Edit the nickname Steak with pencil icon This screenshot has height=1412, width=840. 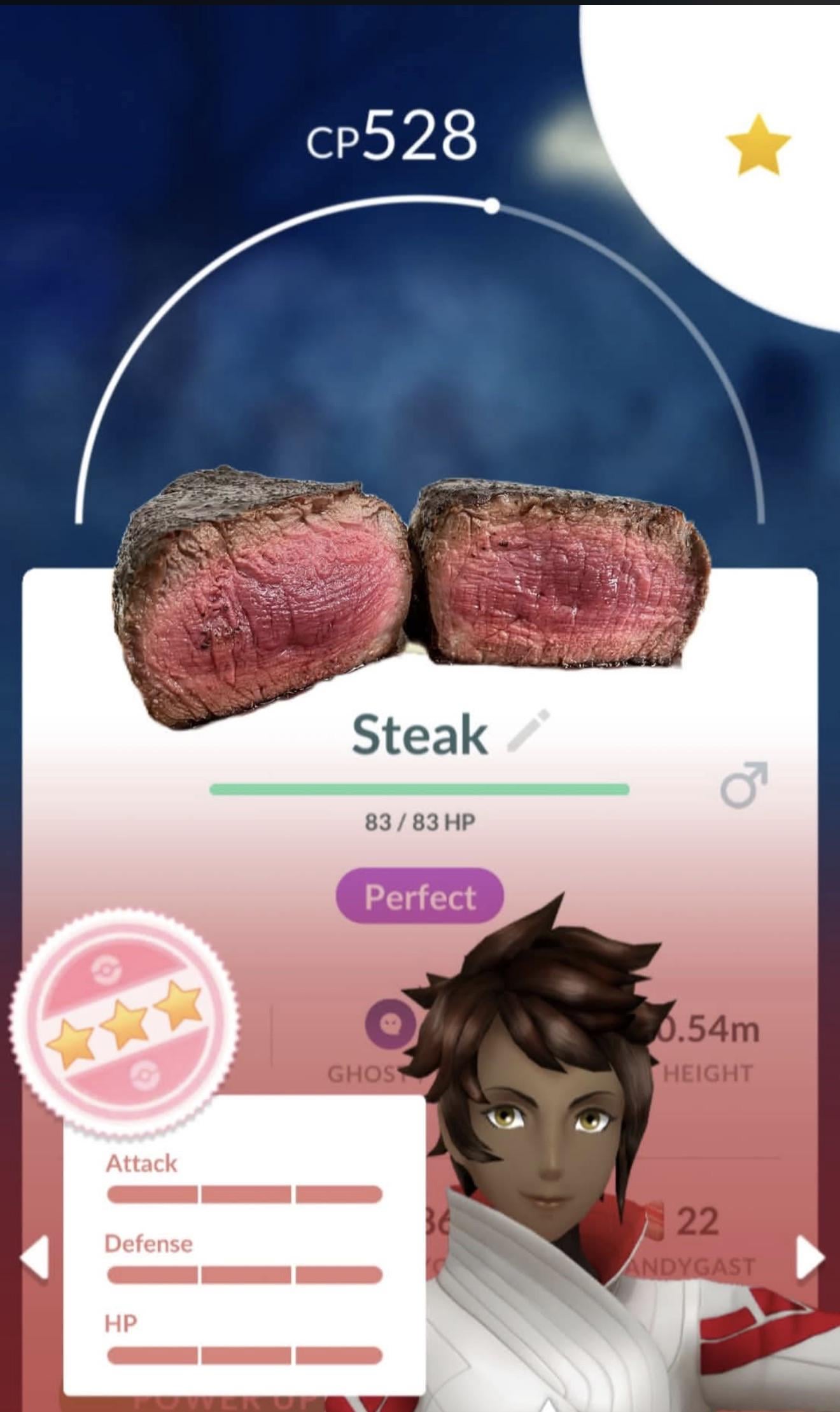click(528, 731)
